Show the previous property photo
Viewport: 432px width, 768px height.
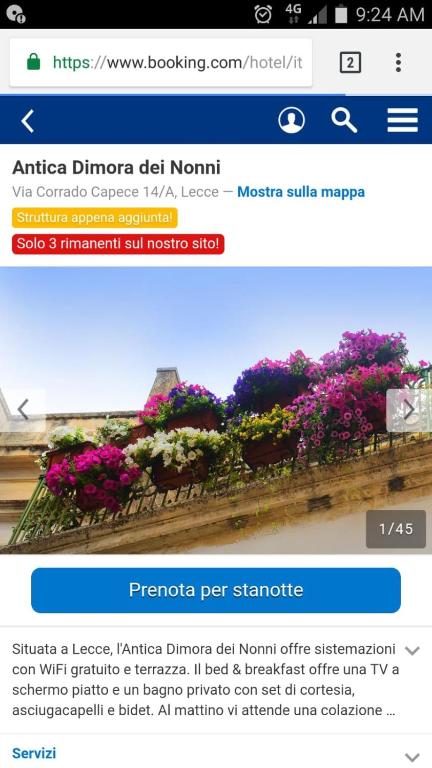[23, 410]
